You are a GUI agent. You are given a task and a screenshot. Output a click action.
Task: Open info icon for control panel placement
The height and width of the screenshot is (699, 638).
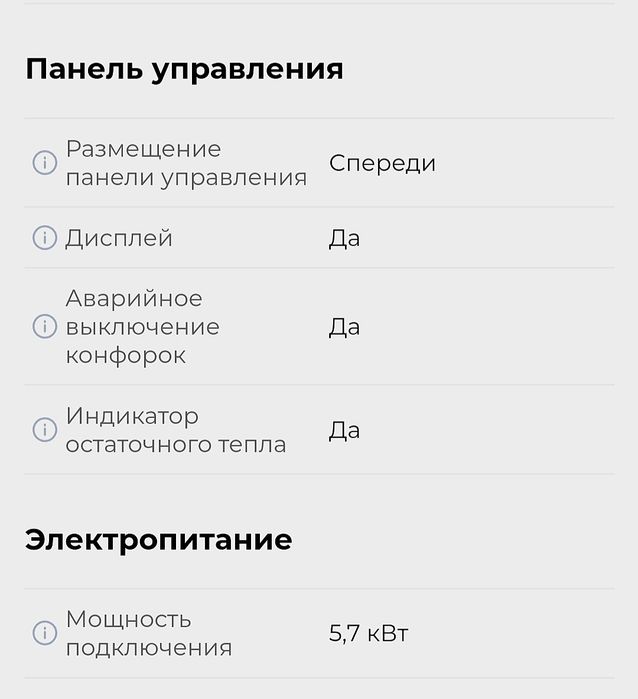(x=45, y=163)
